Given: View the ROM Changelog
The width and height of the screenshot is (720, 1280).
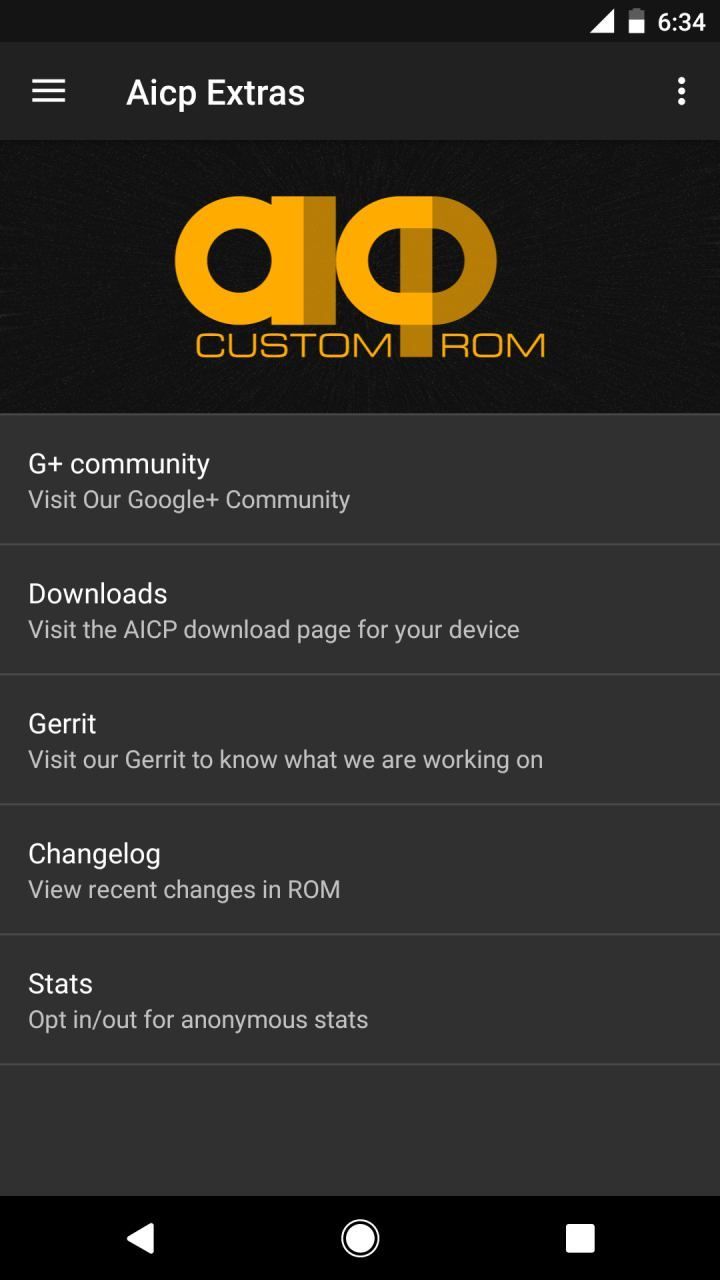Looking at the screenshot, I should tap(360, 870).
